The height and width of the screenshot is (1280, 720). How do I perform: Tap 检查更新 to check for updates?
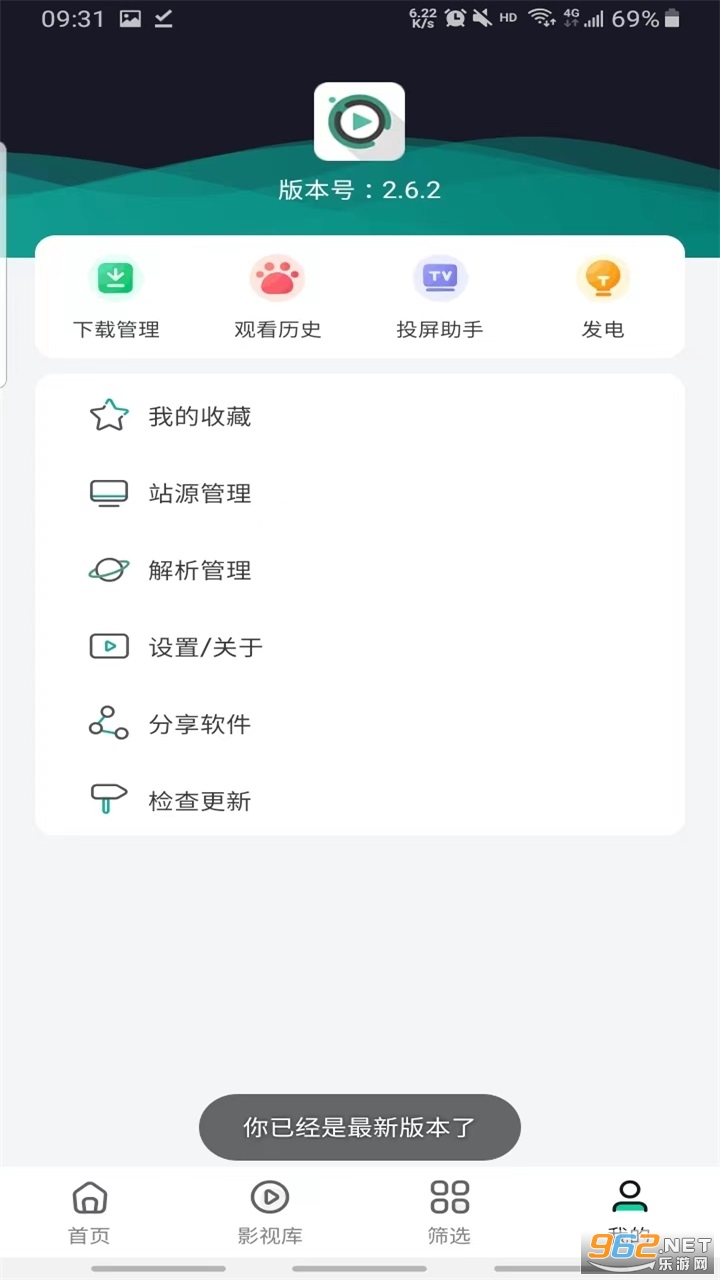pyautogui.click(x=200, y=801)
